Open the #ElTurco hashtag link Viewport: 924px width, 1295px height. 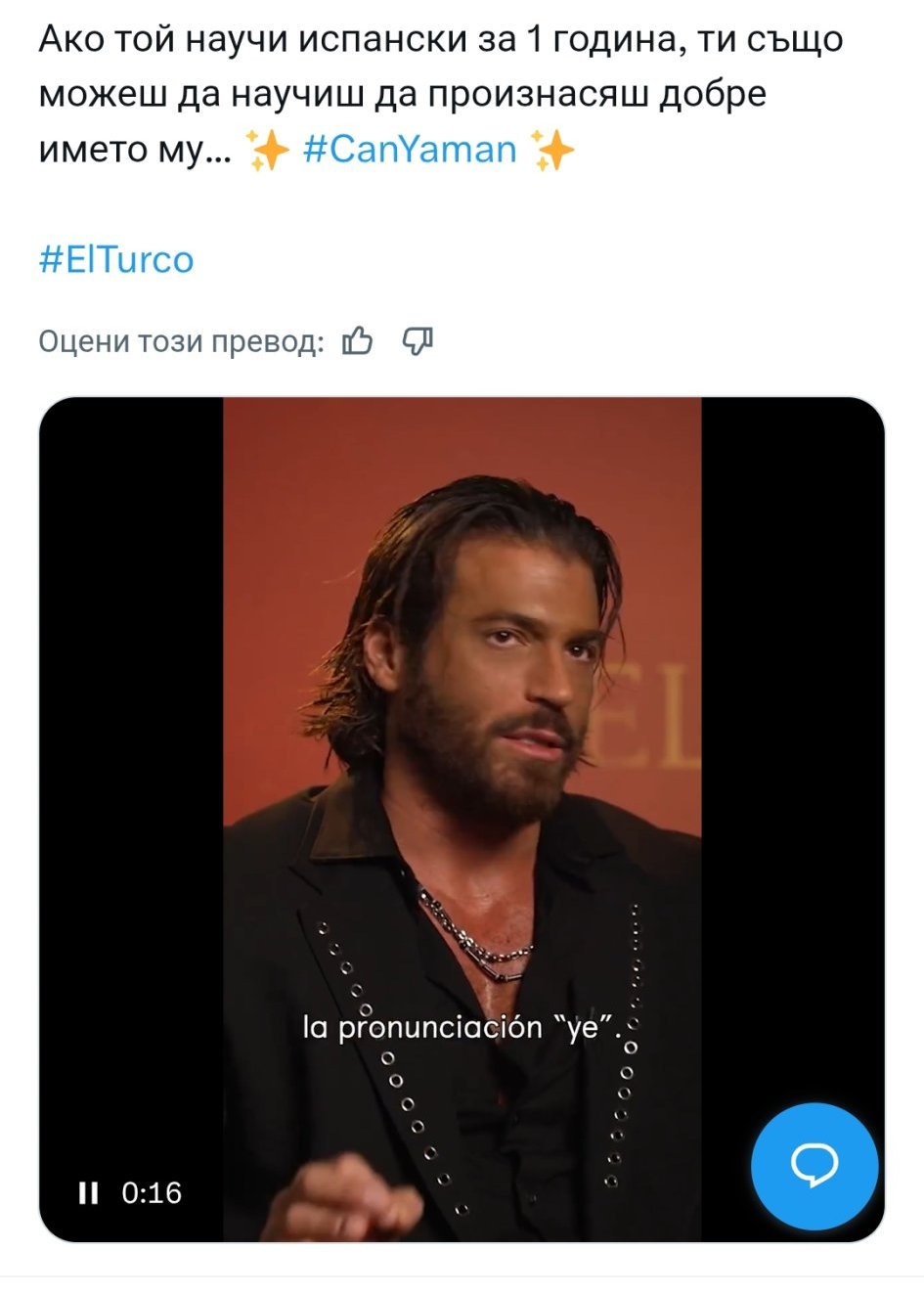[116, 260]
